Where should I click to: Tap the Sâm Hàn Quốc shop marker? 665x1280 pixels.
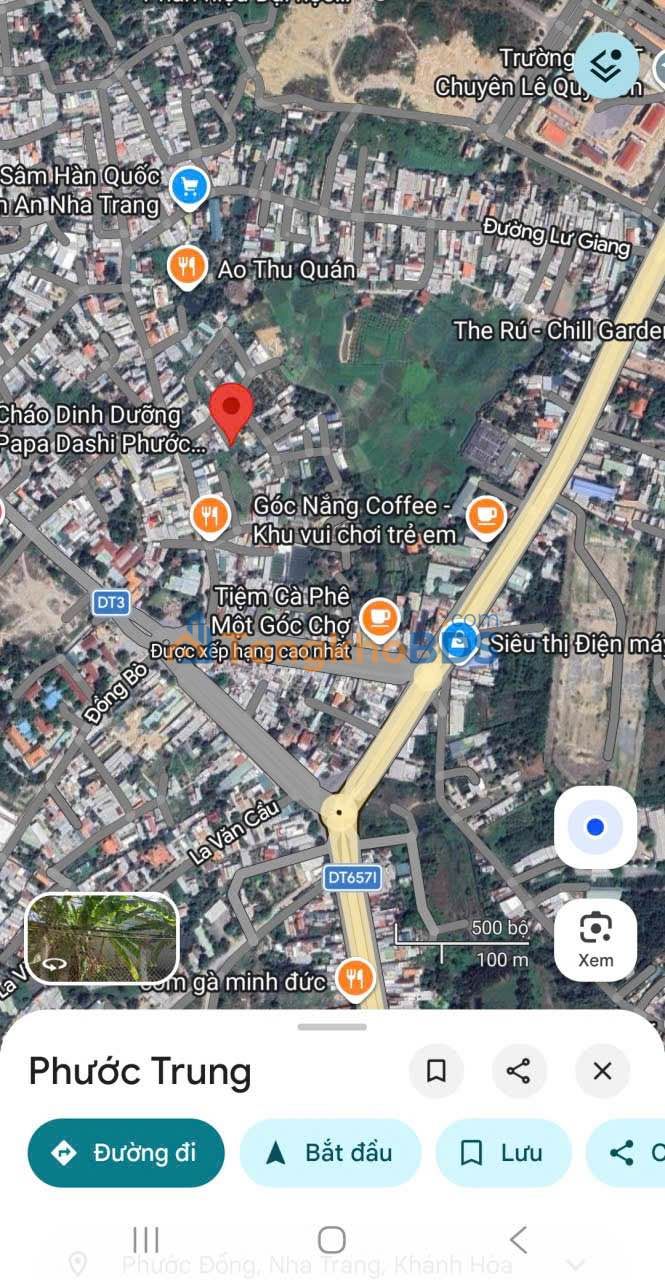[x=188, y=186]
